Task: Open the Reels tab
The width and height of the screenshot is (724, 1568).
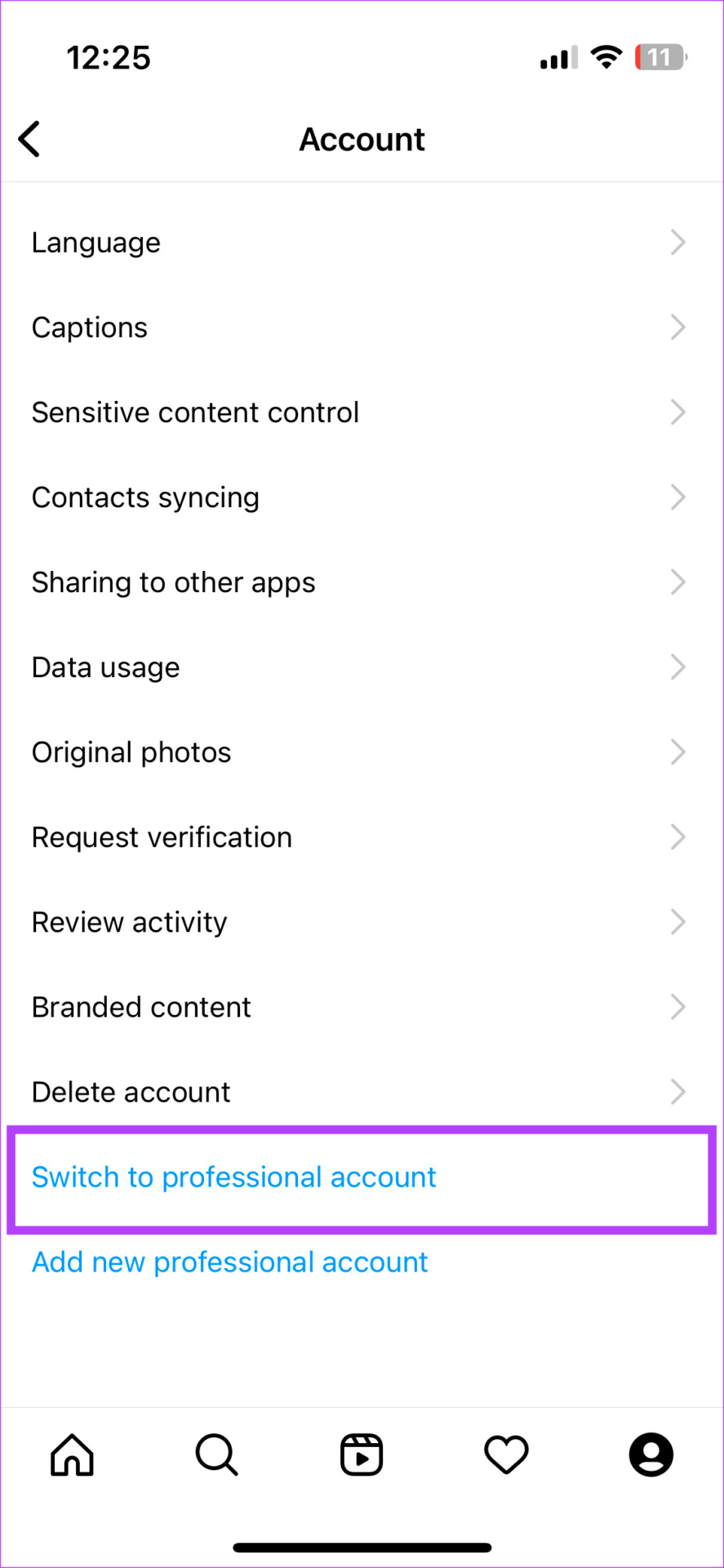Action: 362,1454
